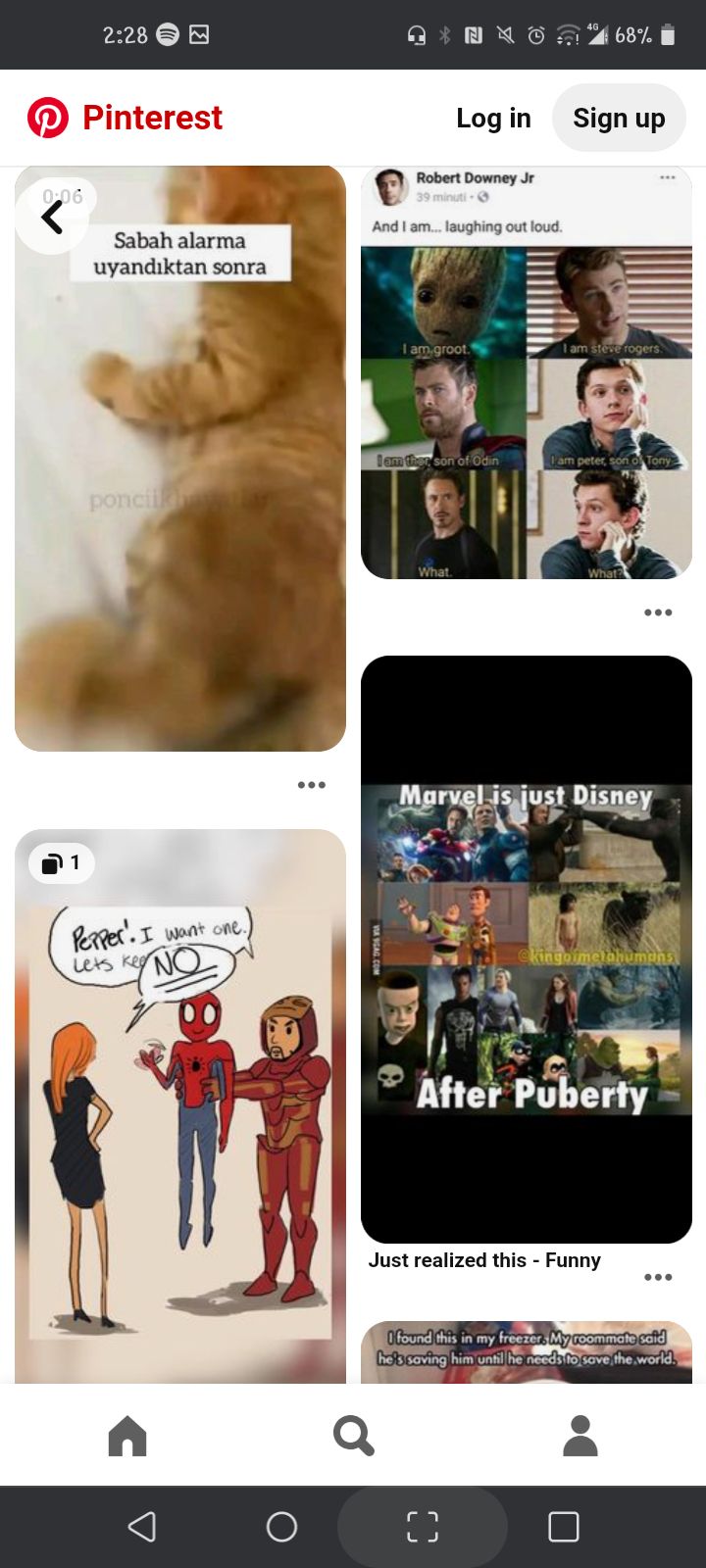Open more options under the cat video pin

(312, 785)
